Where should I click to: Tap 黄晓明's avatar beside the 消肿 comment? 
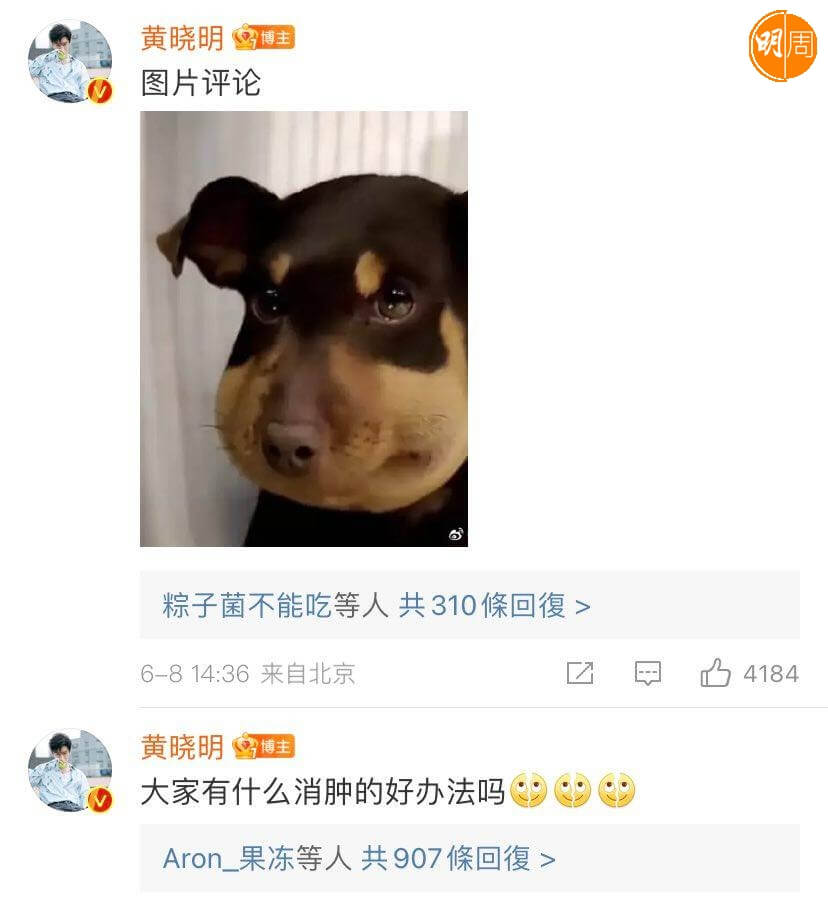pyautogui.click(x=69, y=771)
